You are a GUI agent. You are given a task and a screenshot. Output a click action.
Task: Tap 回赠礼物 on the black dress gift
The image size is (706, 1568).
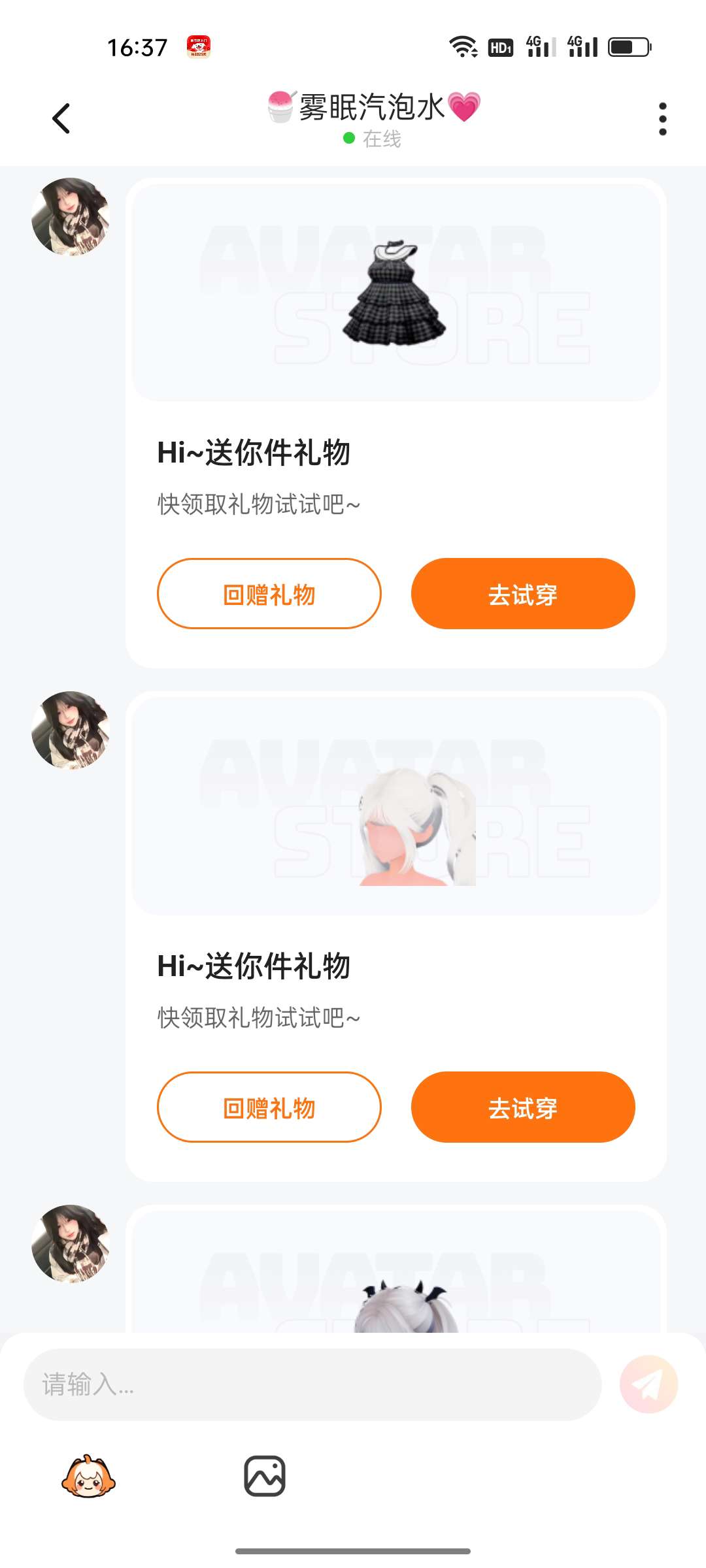pyautogui.click(x=269, y=594)
